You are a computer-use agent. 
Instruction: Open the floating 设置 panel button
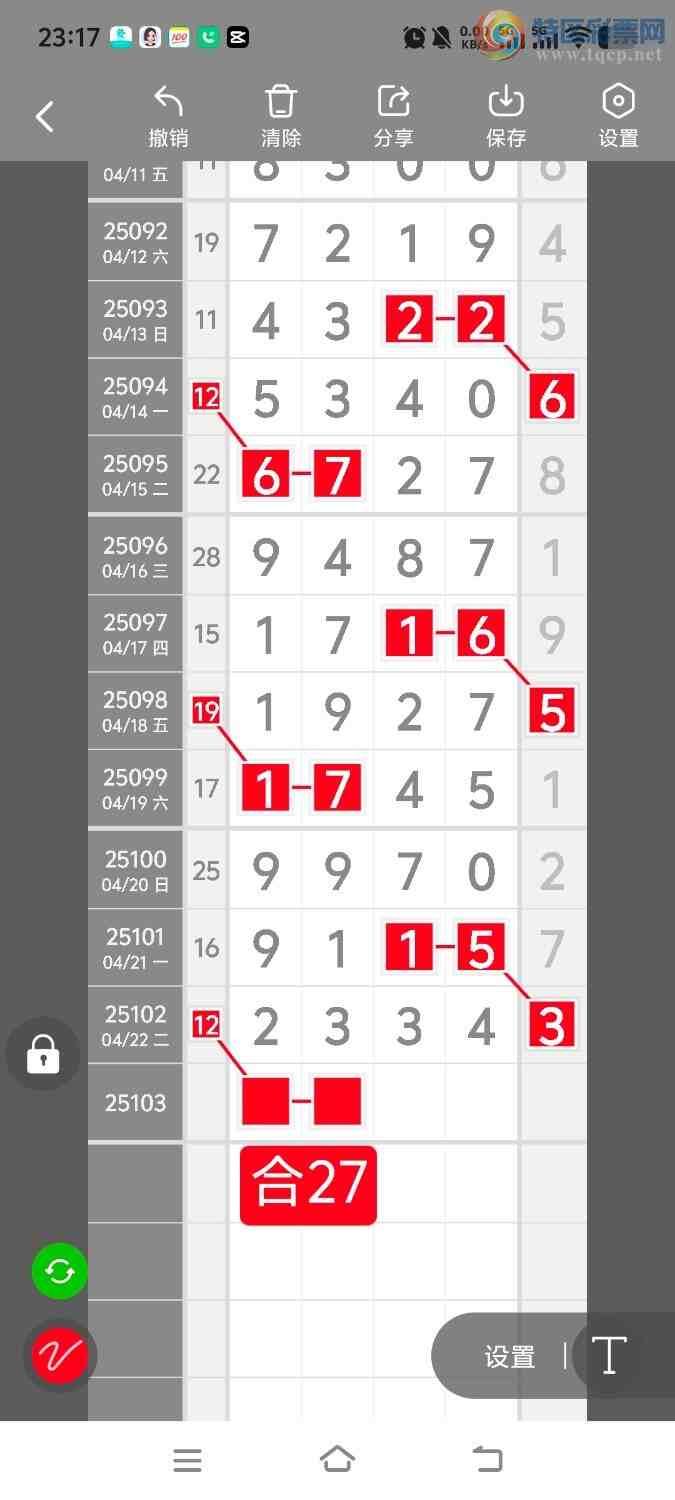point(510,1356)
